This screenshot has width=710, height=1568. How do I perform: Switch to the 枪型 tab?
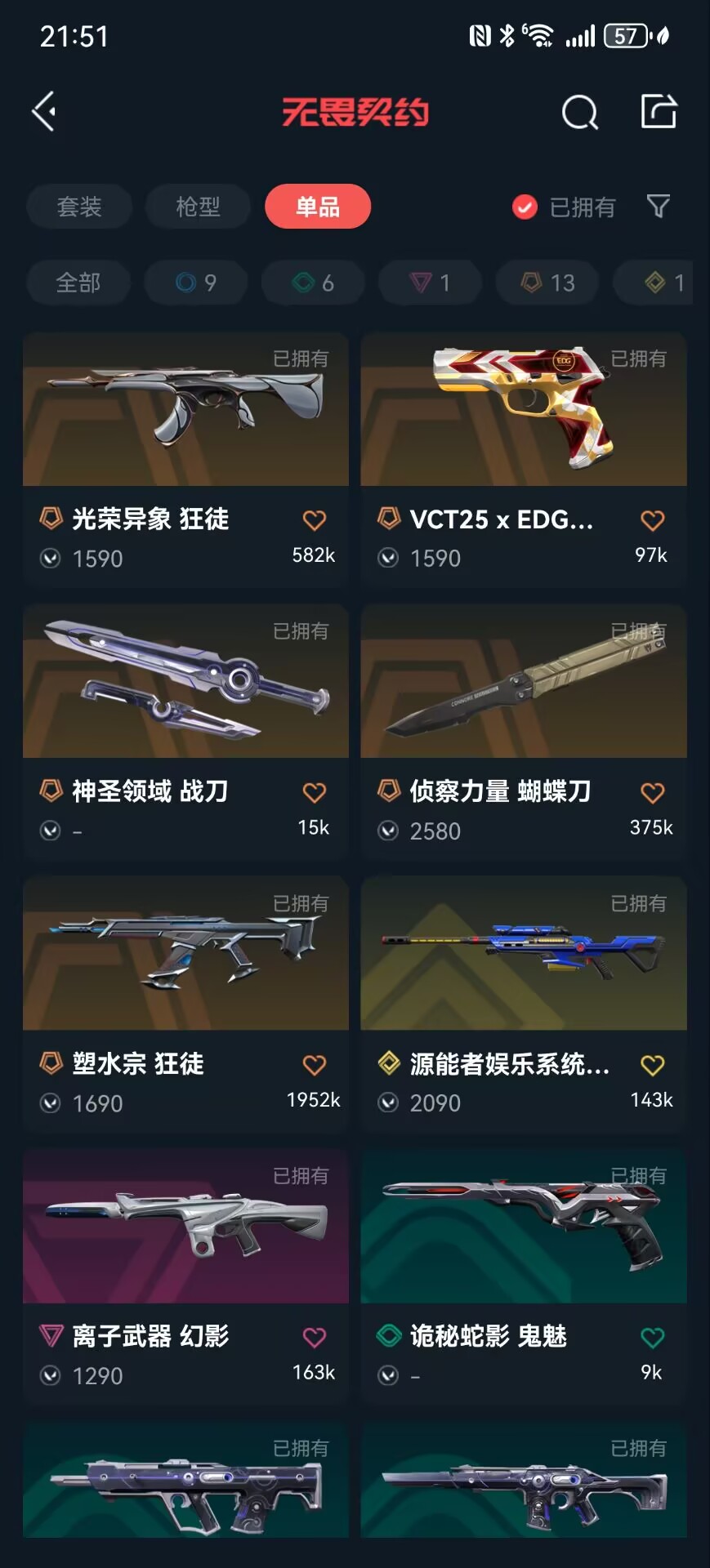(198, 207)
